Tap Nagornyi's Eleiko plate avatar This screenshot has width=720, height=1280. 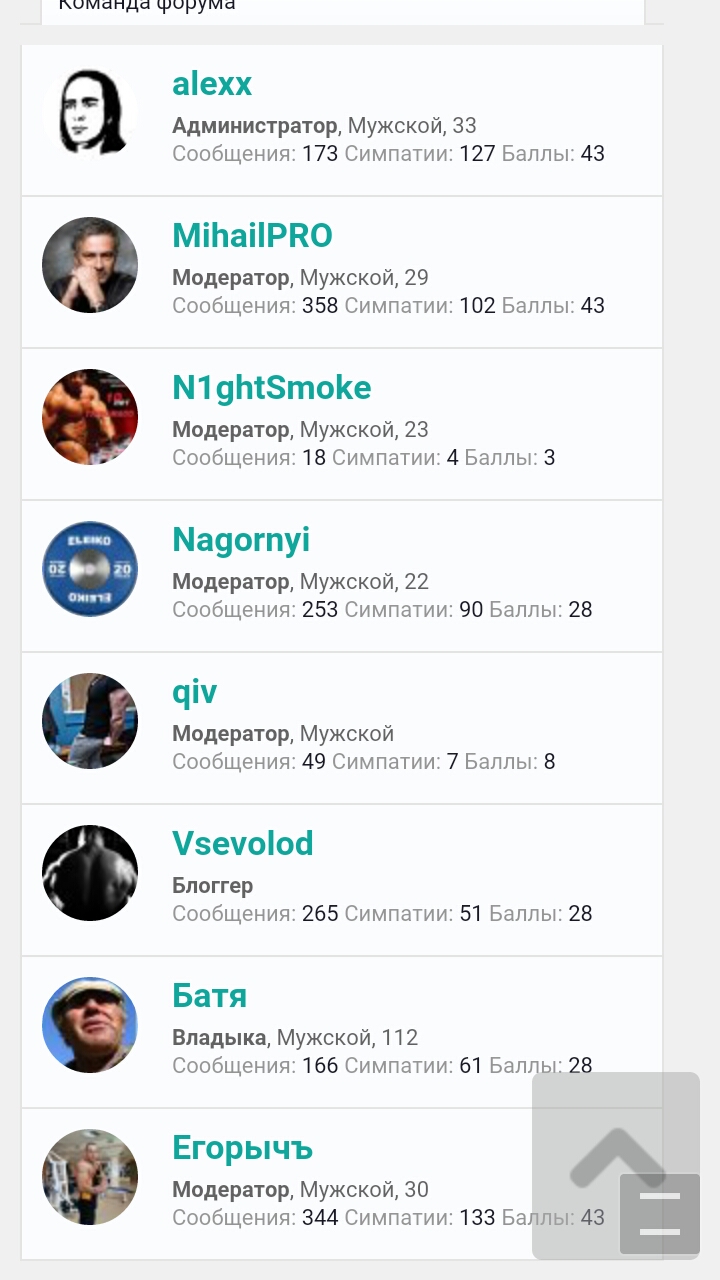pyautogui.click(x=90, y=569)
